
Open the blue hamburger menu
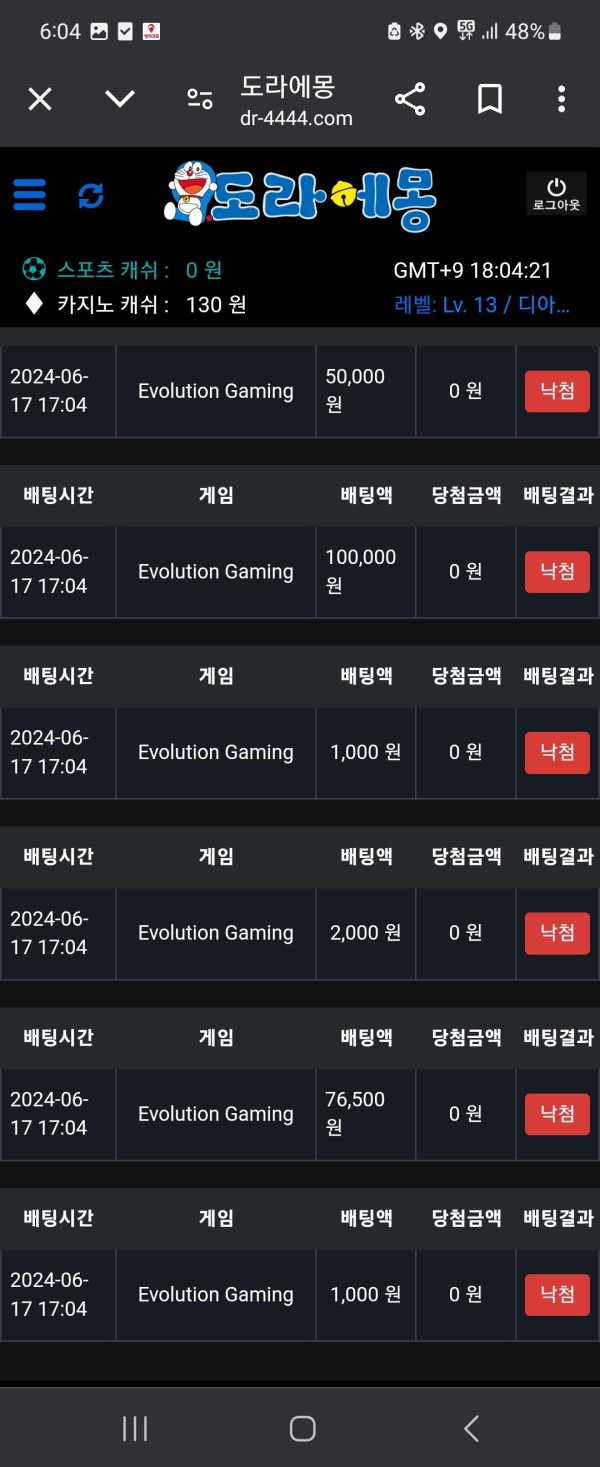[30, 194]
